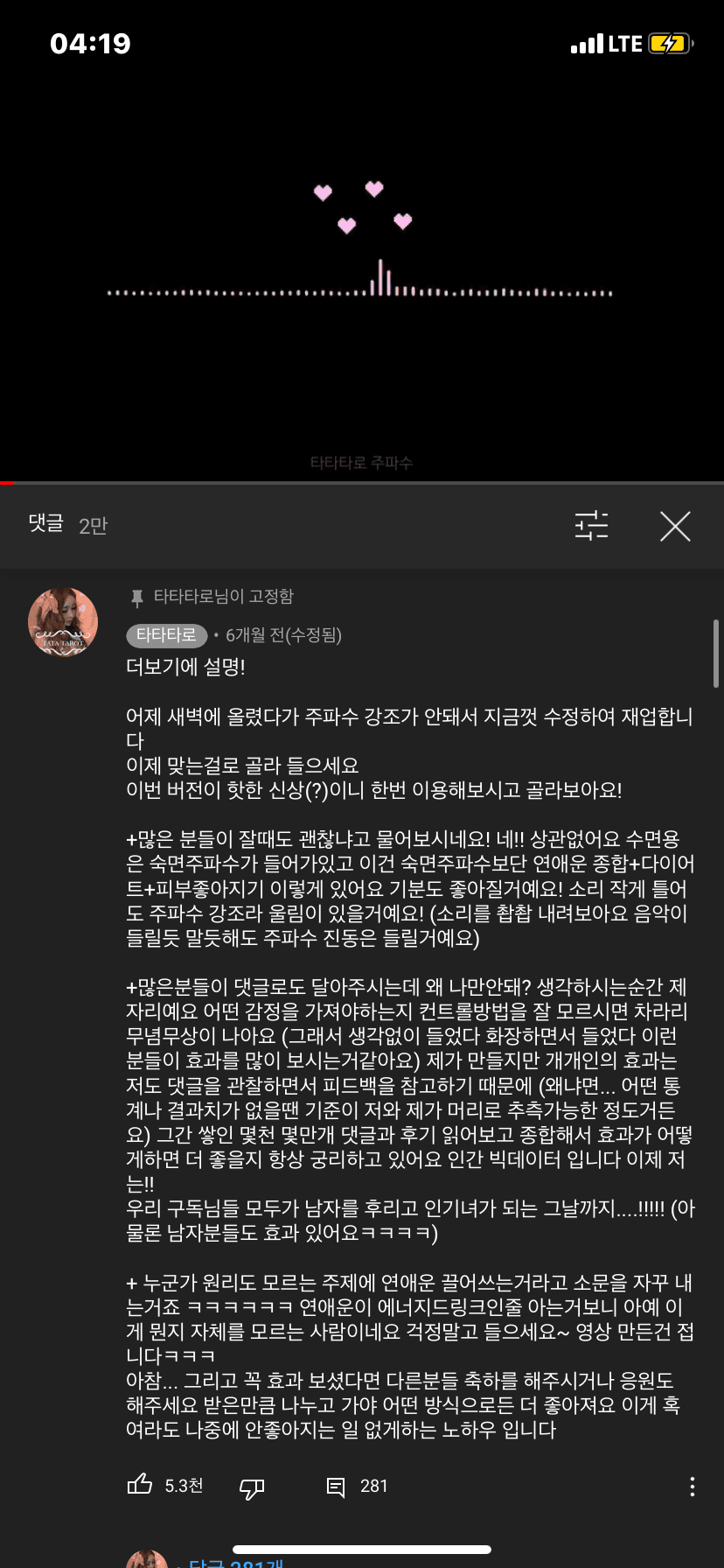The width and height of the screenshot is (724, 1568).
Task: Close the comments panel
Action: (675, 527)
